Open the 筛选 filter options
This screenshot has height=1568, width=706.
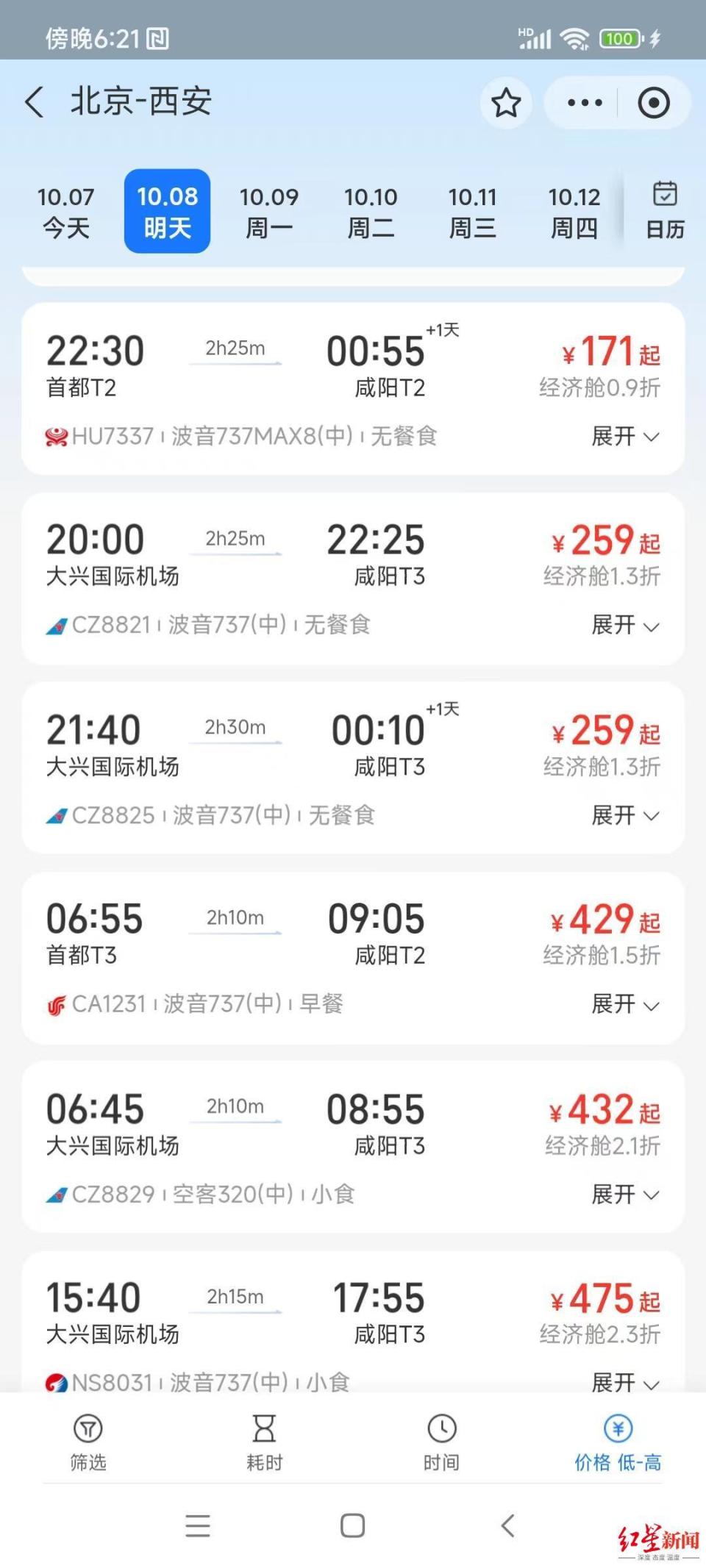(x=88, y=1442)
